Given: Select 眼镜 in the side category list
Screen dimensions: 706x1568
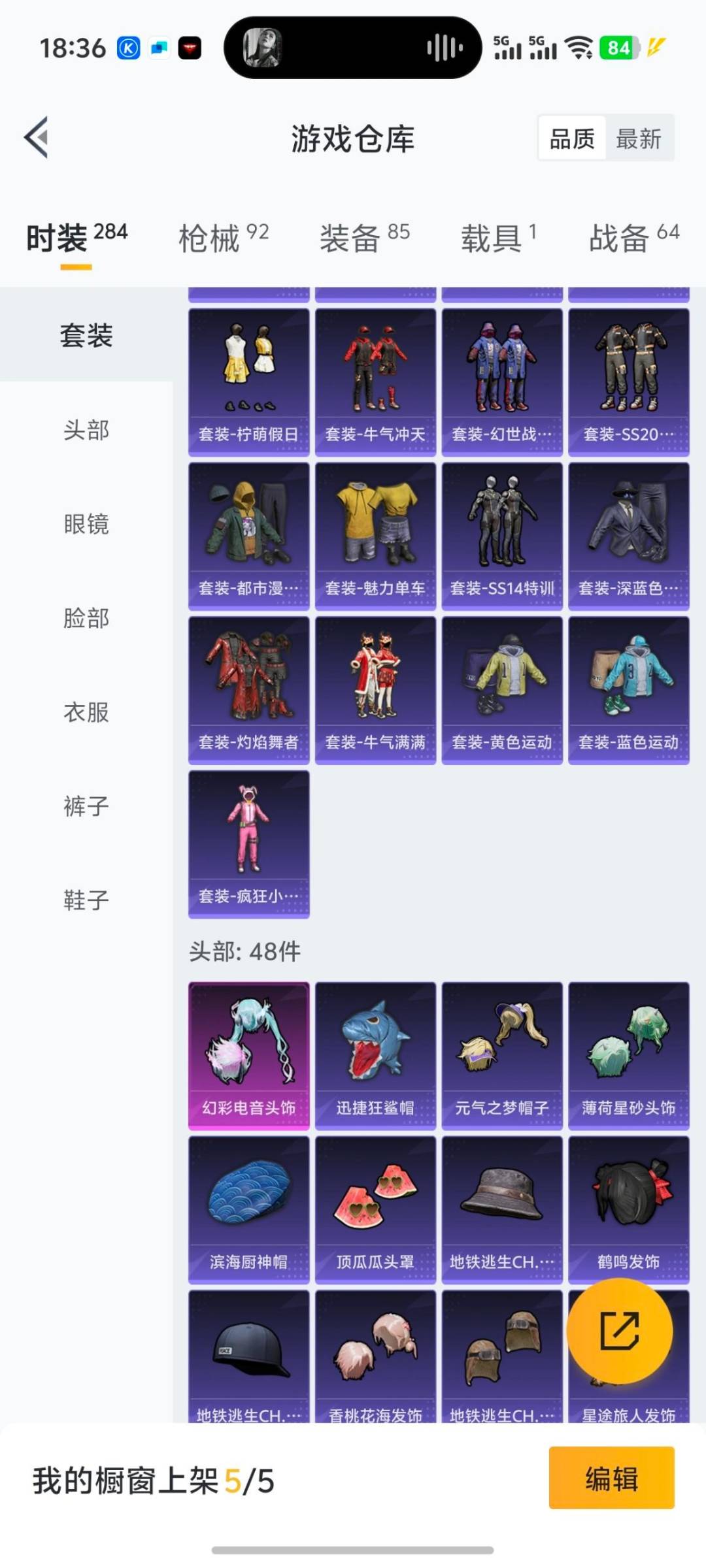Looking at the screenshot, I should tap(86, 525).
